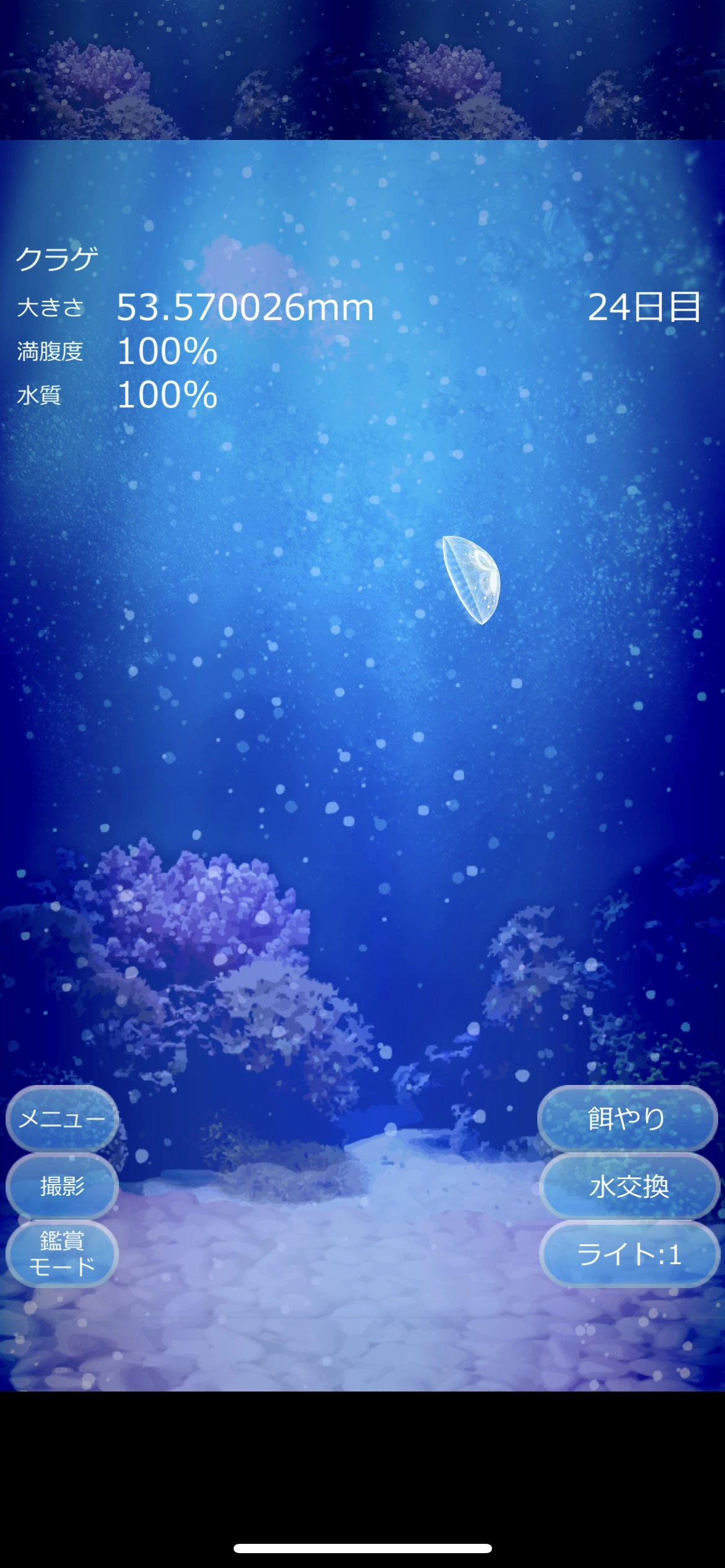Switch the light setting ライト:1
This screenshot has height=1568, width=725.
click(628, 1253)
